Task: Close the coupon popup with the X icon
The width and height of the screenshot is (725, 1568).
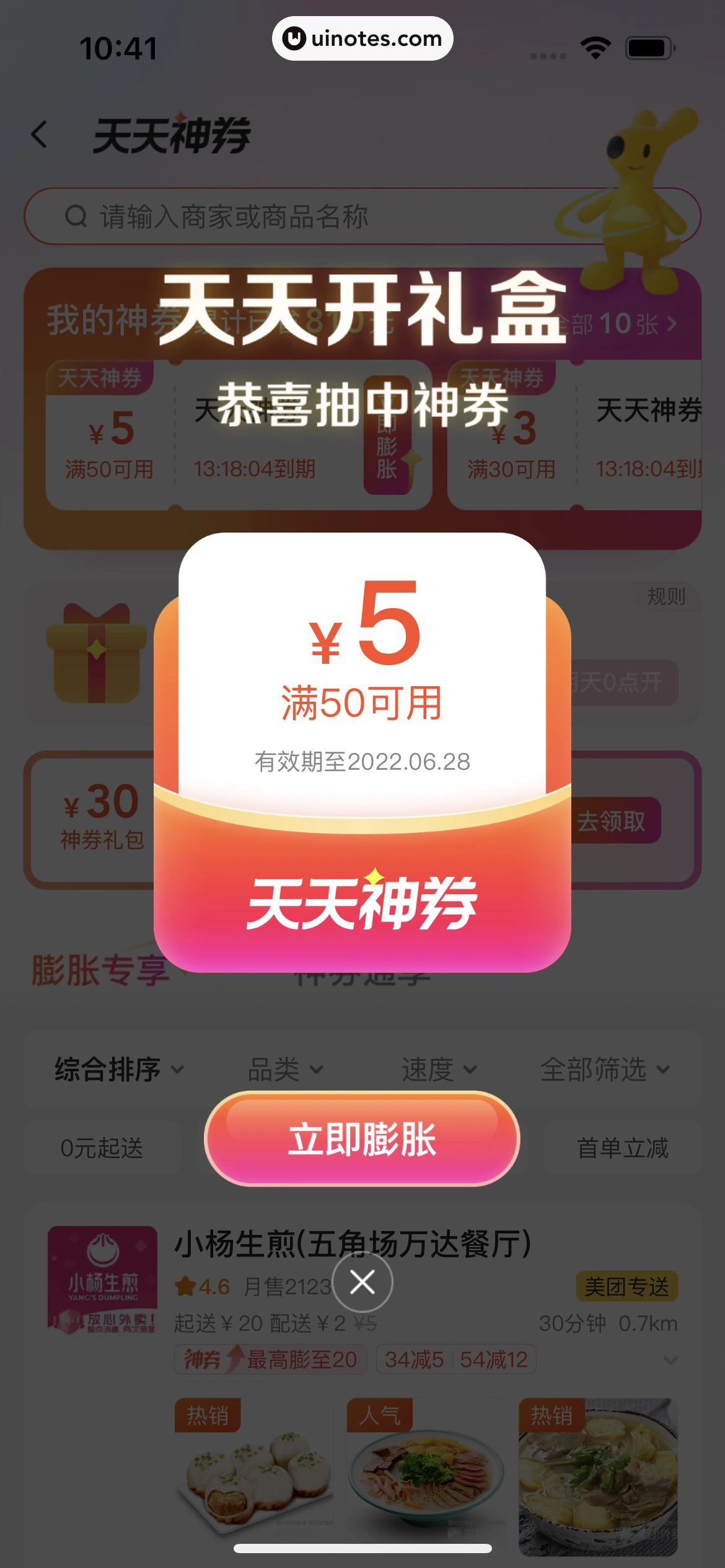Action: 362,1283
